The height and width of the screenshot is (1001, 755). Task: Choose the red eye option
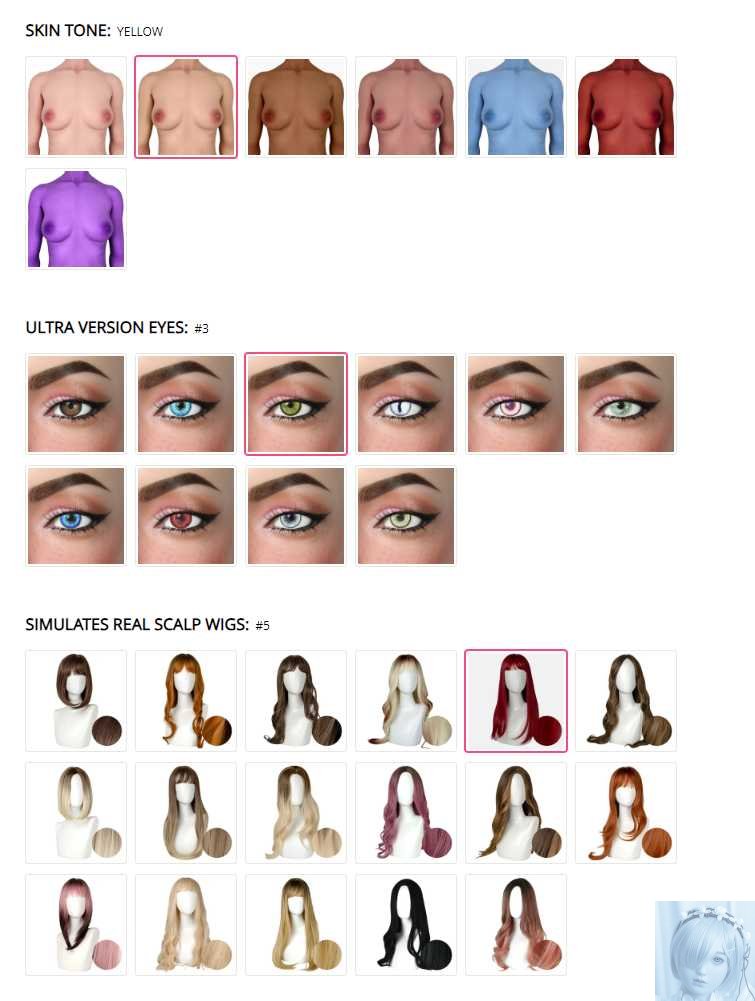[186, 516]
